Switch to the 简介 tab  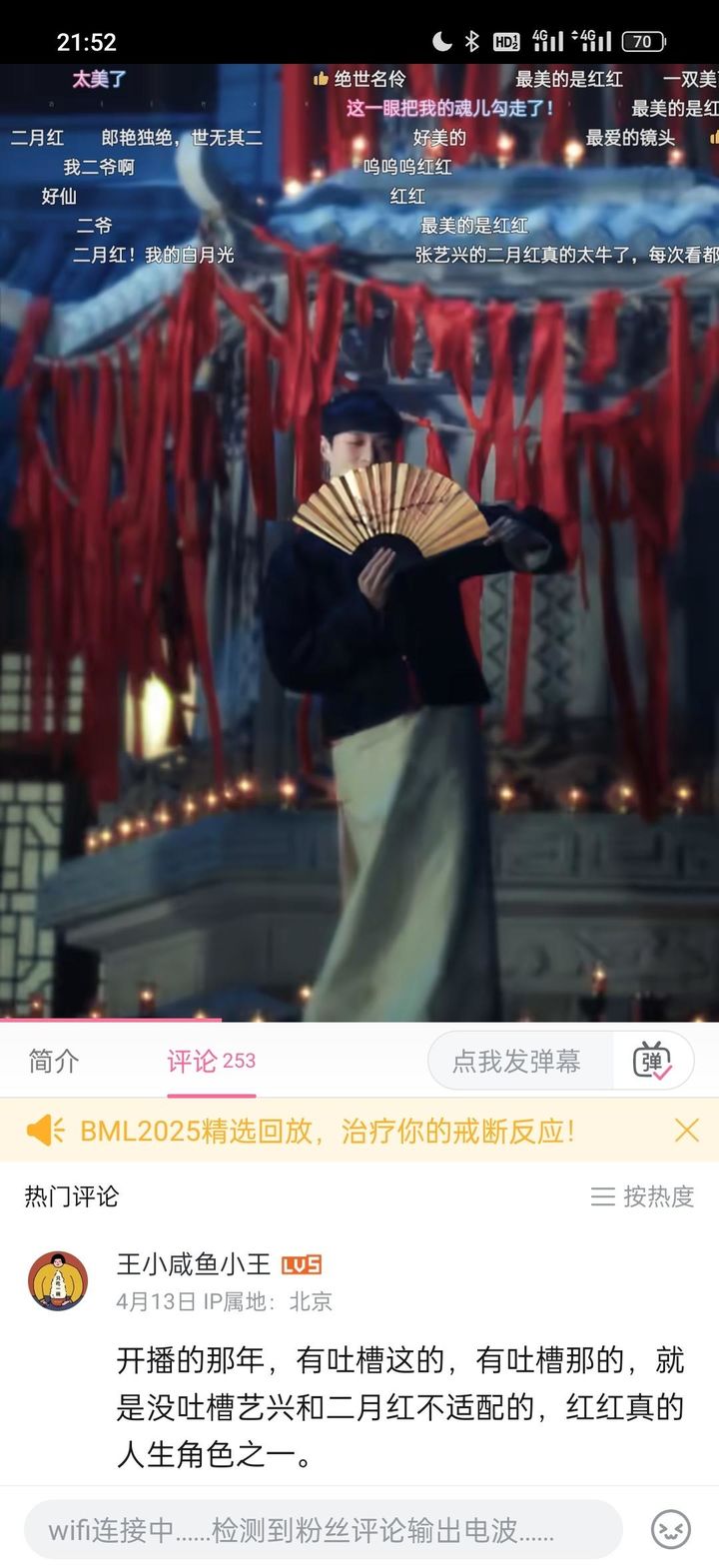point(54,1061)
